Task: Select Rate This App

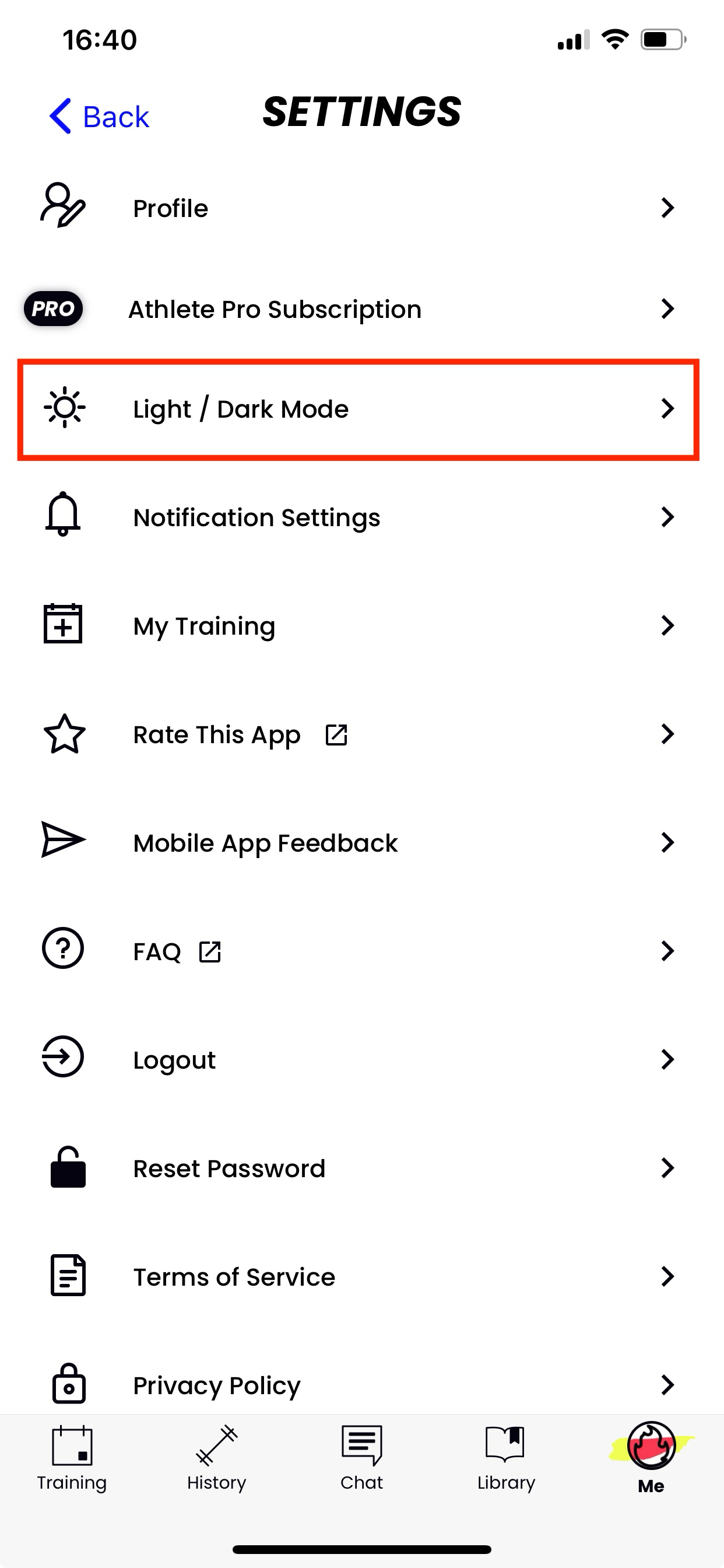Action: click(x=362, y=734)
